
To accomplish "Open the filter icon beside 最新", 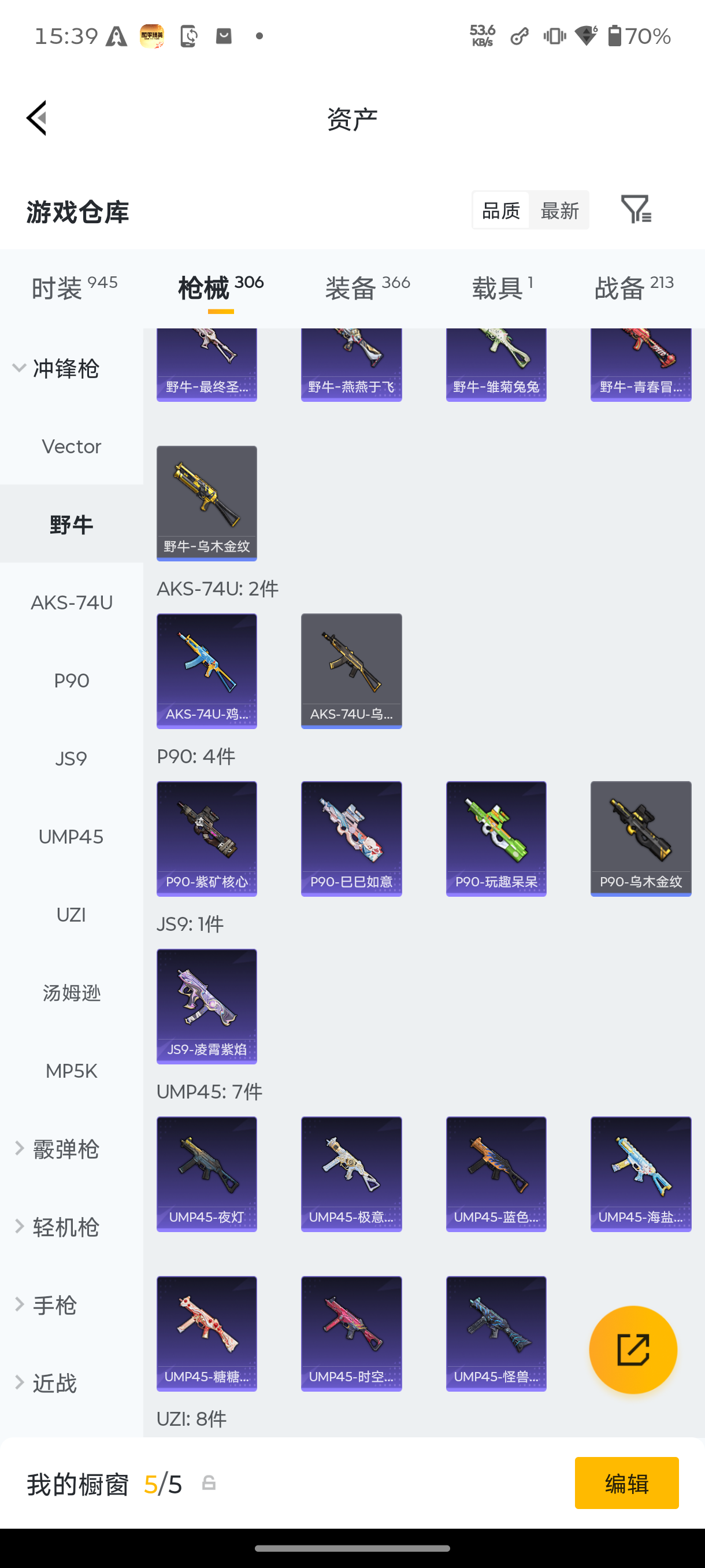I will pyautogui.click(x=636, y=210).
